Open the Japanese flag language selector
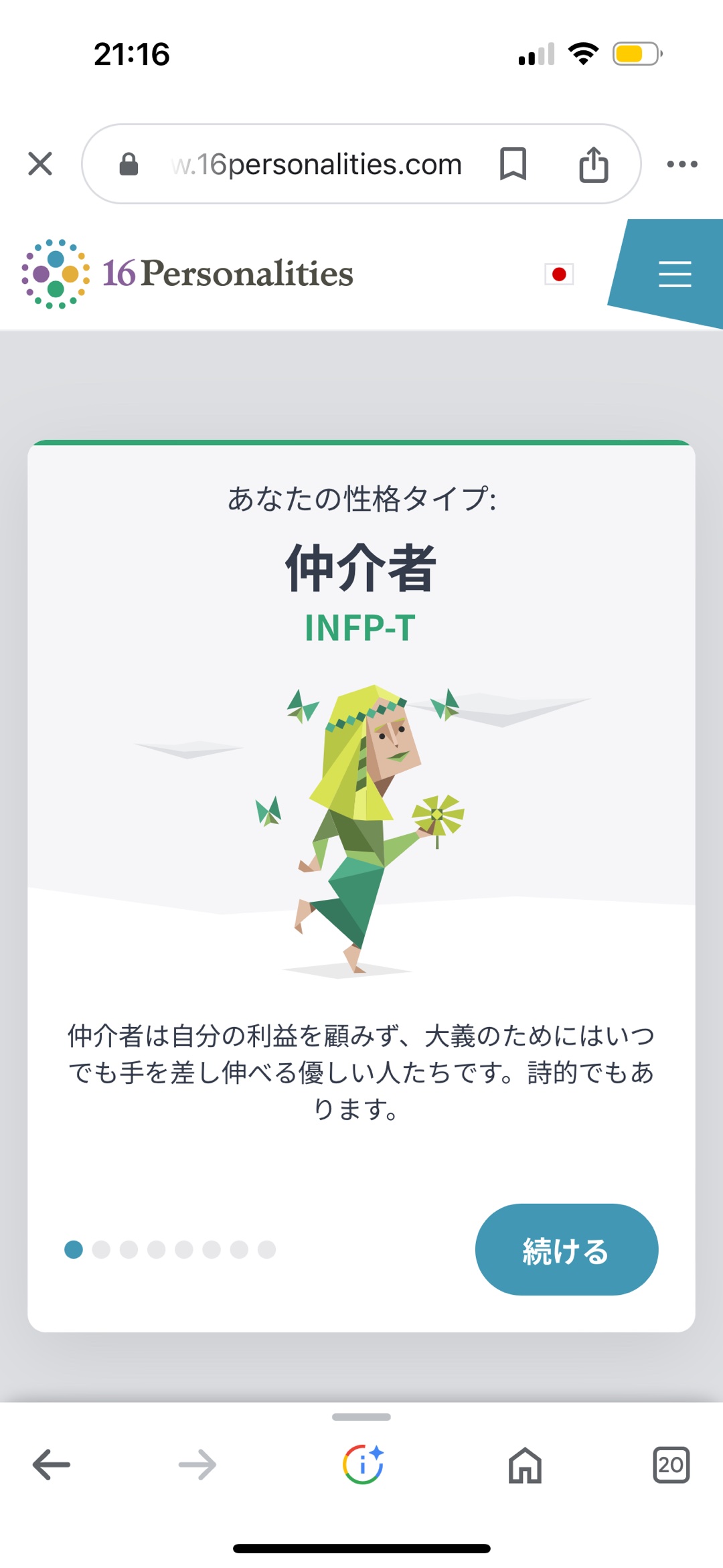 click(559, 274)
